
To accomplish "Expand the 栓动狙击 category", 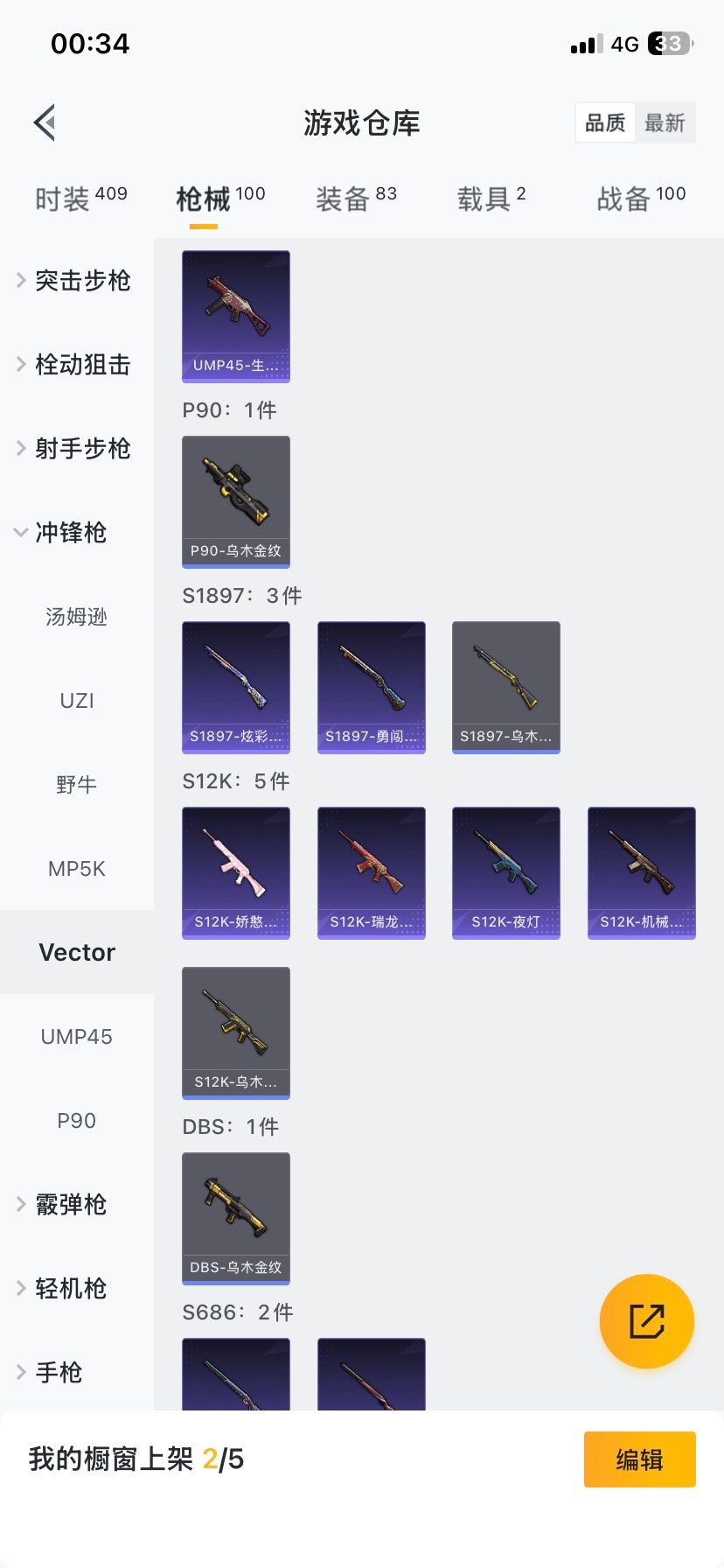I will point(77,364).
